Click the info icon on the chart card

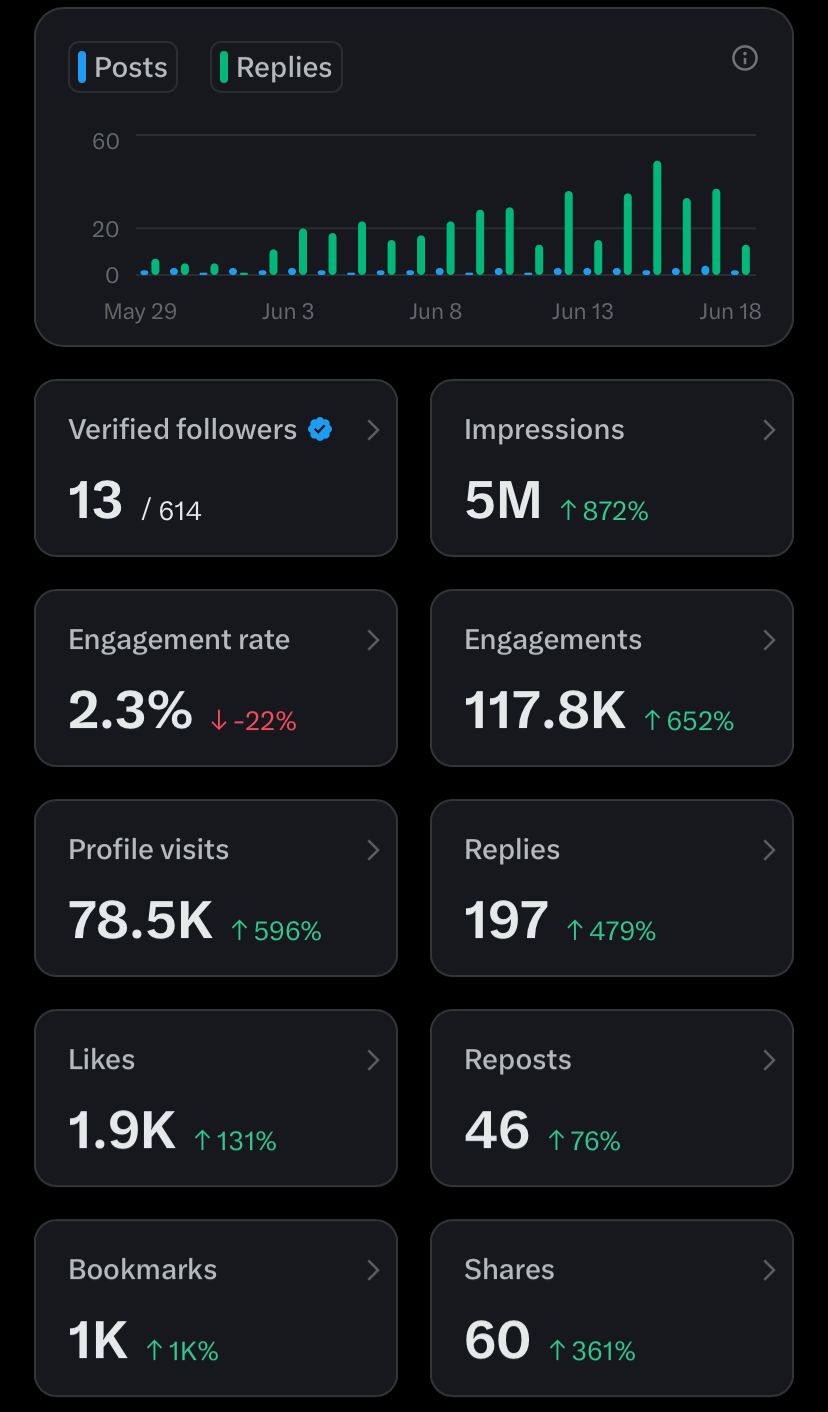point(744,59)
